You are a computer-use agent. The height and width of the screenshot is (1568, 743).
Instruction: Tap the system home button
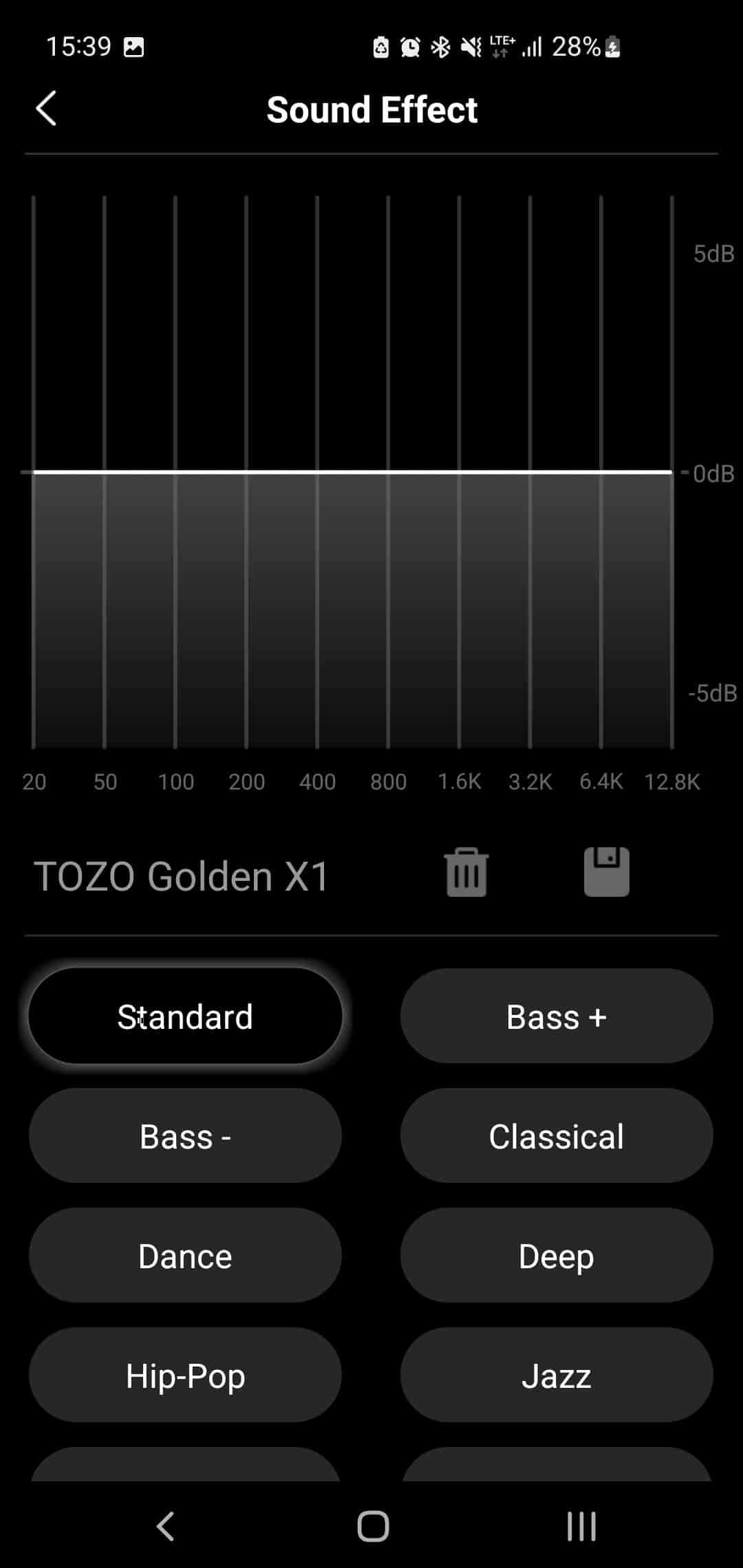372,1526
